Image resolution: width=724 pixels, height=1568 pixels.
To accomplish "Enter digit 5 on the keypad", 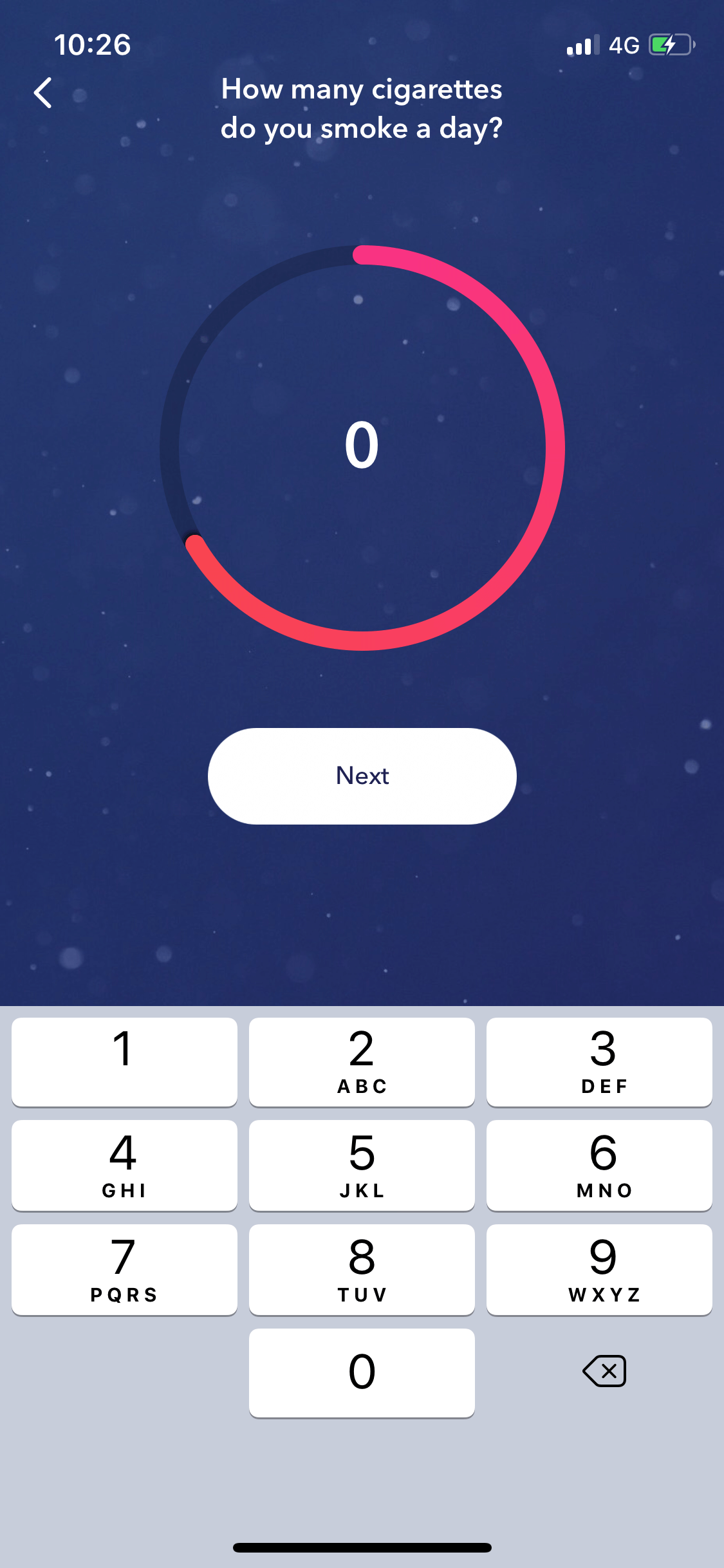I will click(x=362, y=1165).
